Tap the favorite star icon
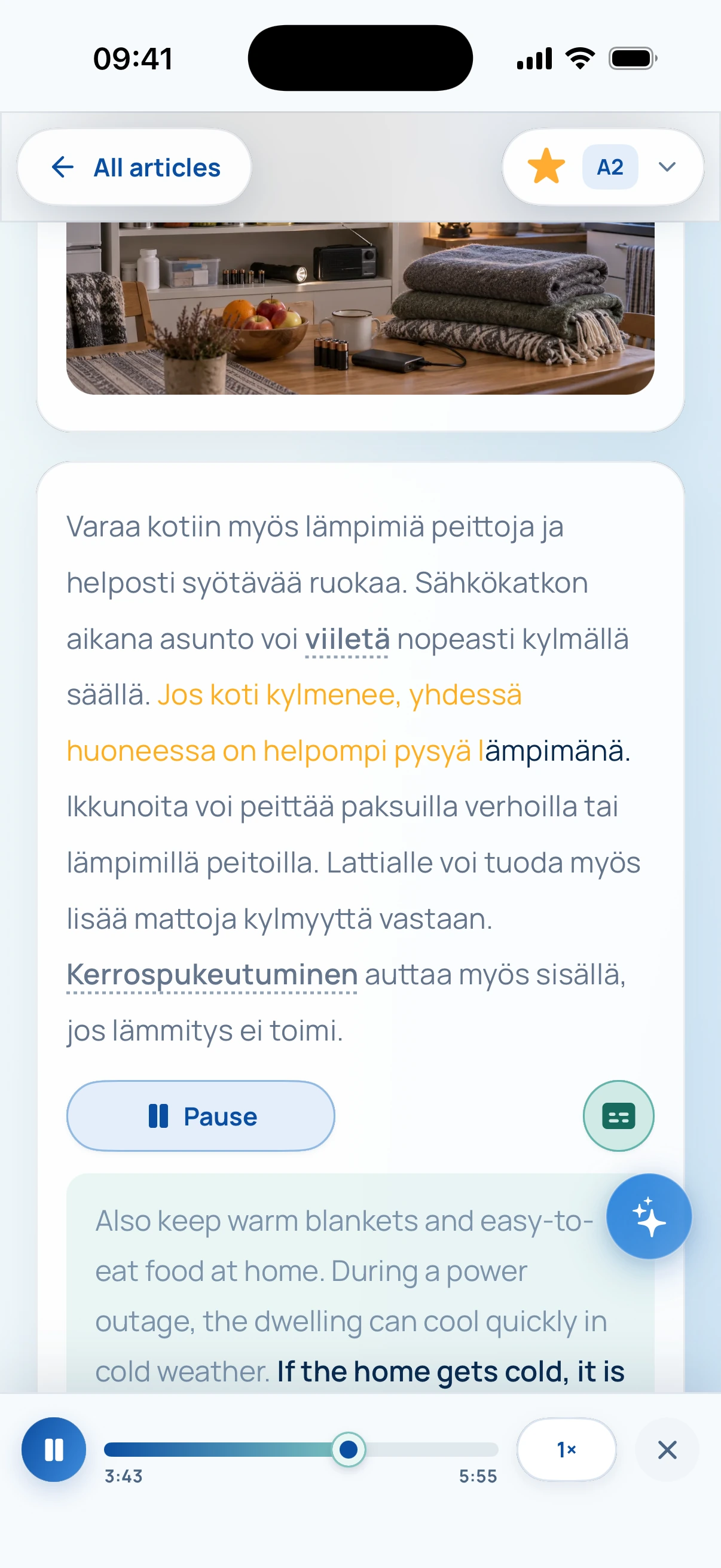The image size is (721, 1568). tap(546, 167)
